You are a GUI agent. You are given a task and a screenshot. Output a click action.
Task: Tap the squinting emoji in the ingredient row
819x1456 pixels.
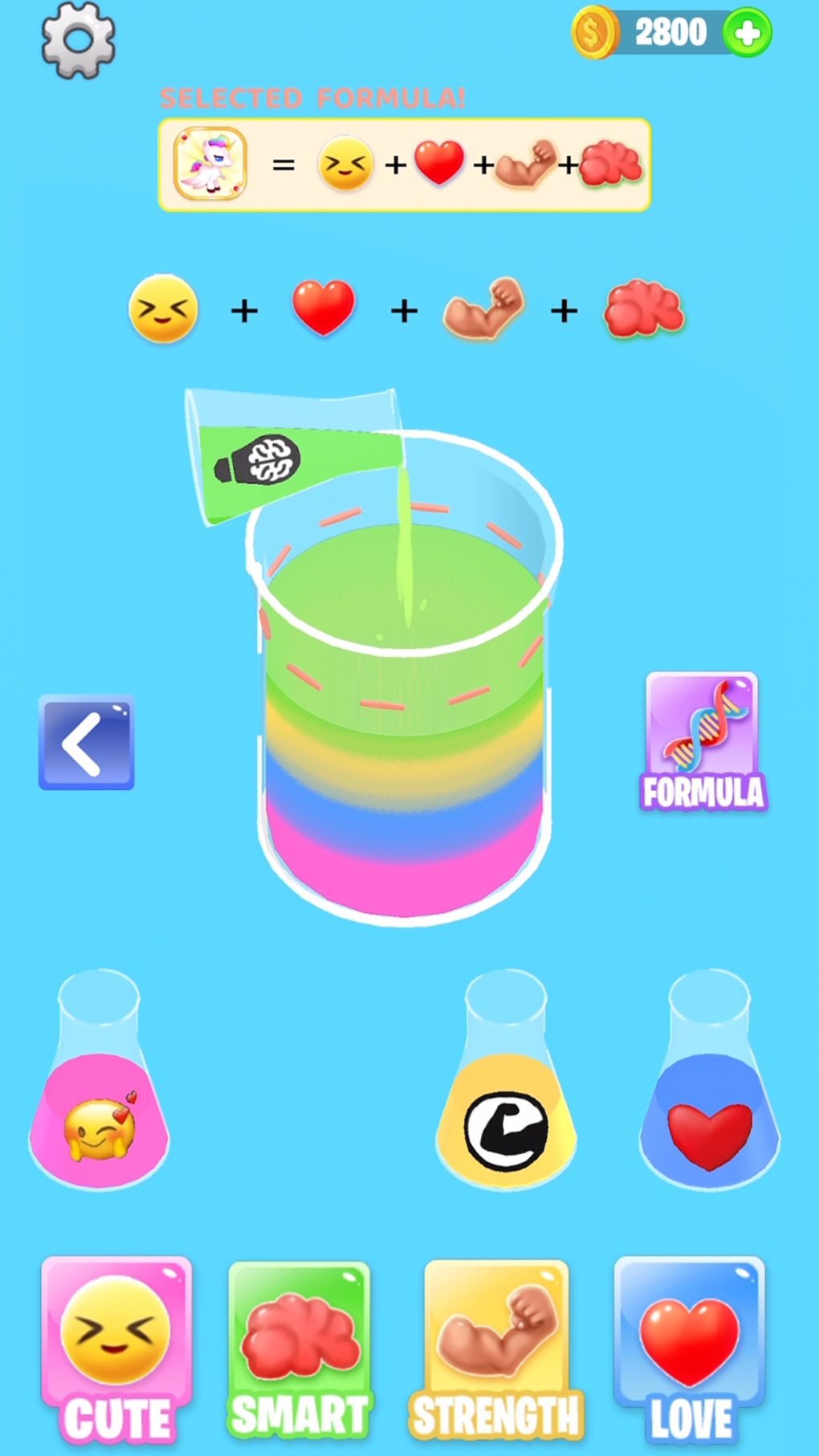pos(162,309)
